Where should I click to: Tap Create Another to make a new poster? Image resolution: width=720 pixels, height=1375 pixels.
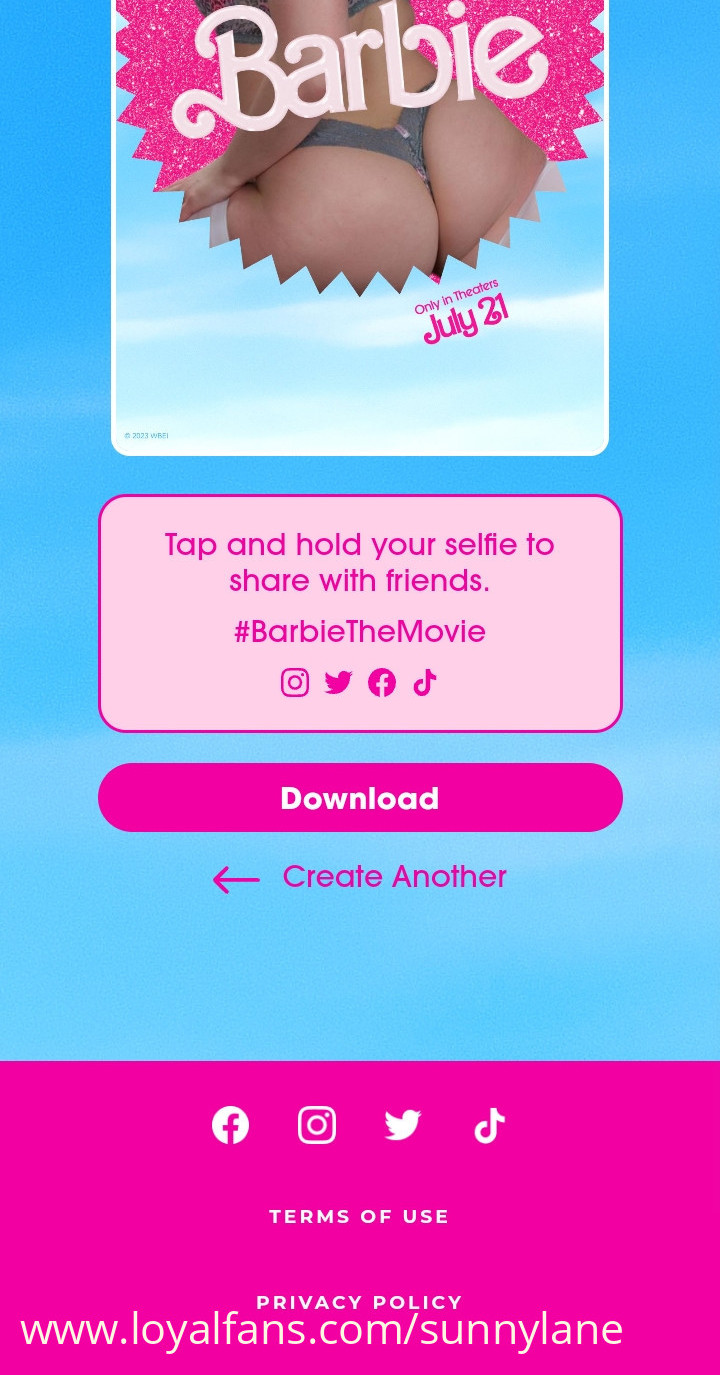point(393,877)
